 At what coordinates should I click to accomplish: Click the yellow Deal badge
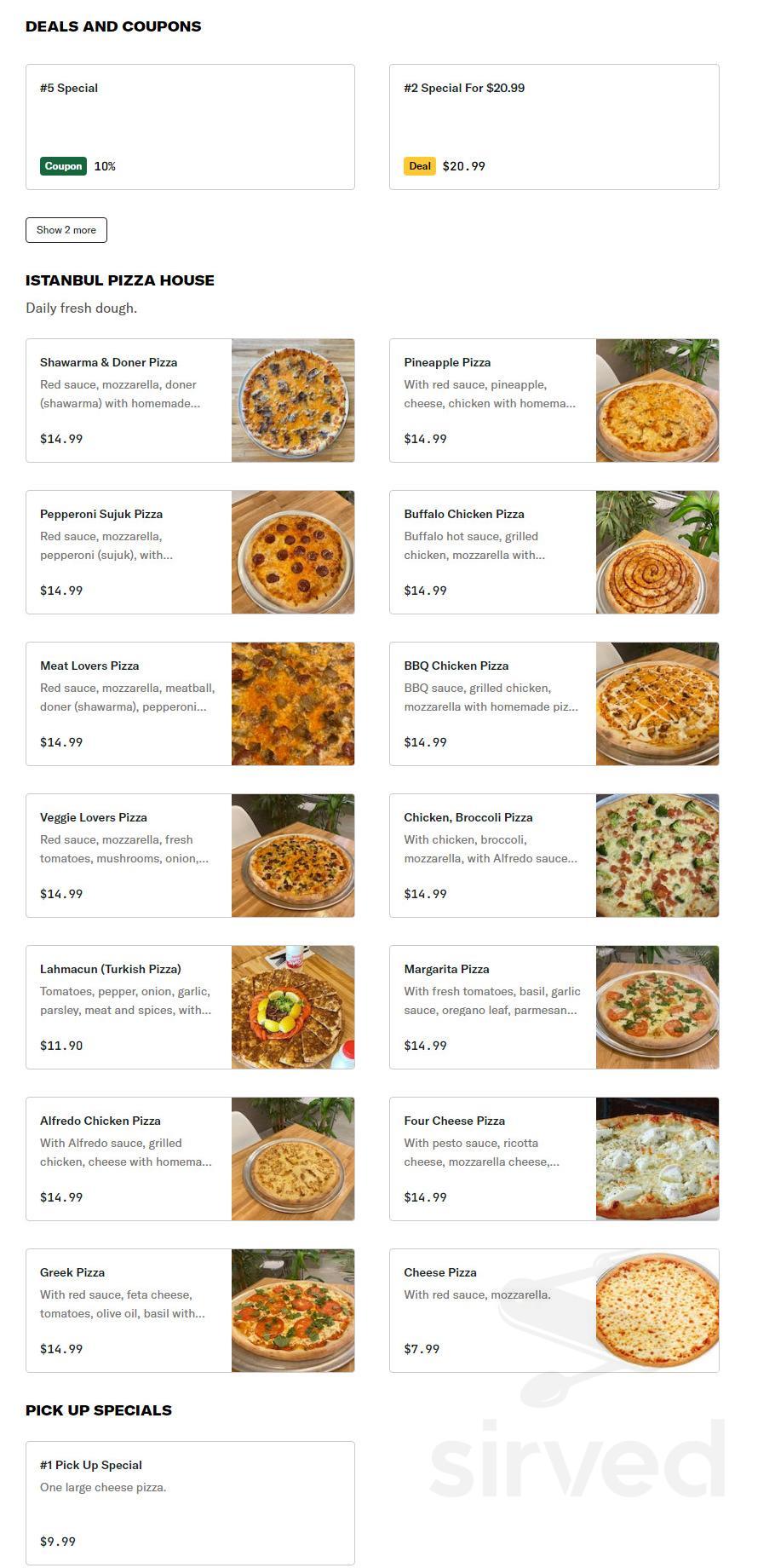(x=419, y=166)
